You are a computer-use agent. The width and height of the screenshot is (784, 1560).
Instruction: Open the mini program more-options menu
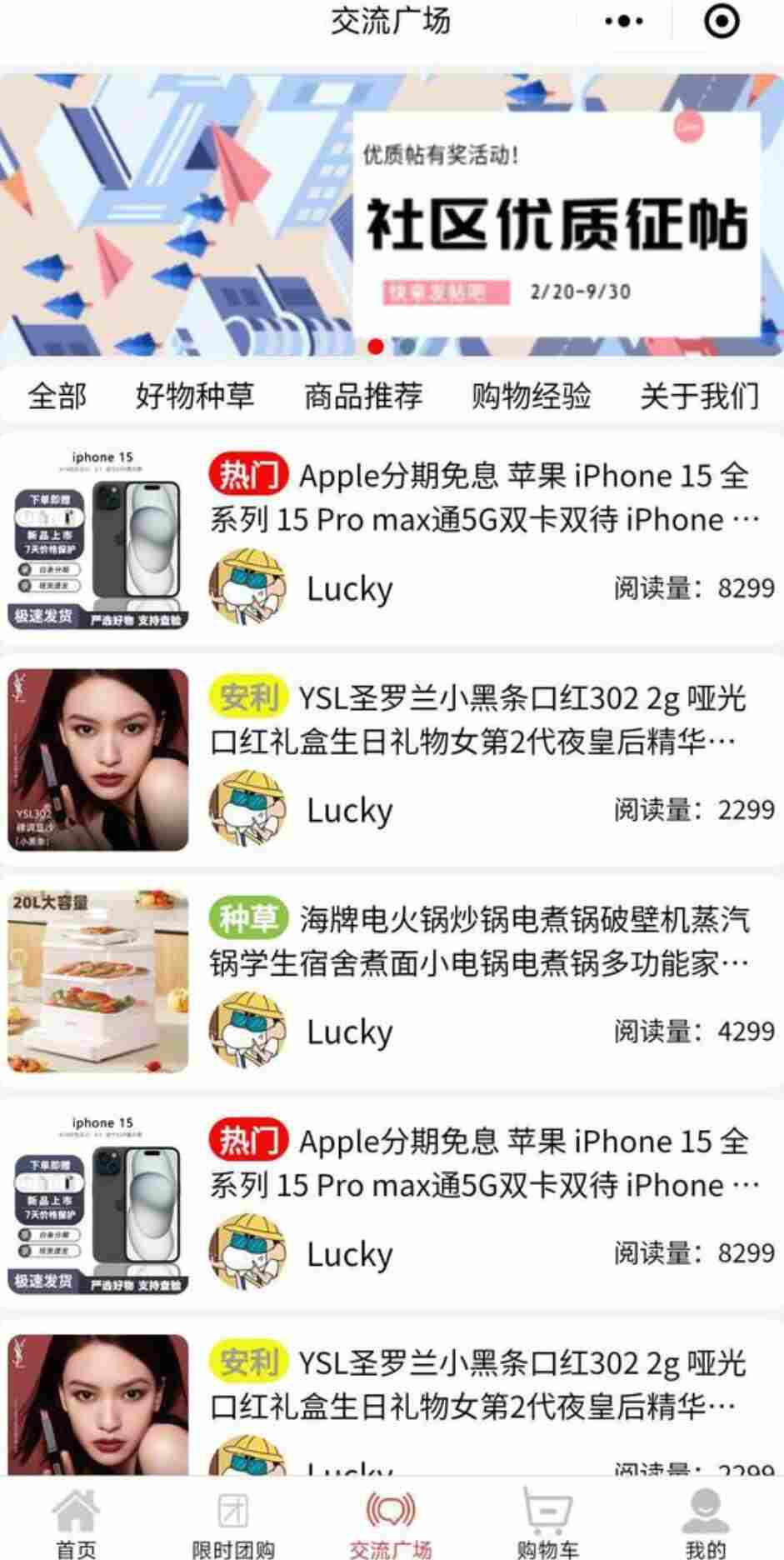[623, 22]
